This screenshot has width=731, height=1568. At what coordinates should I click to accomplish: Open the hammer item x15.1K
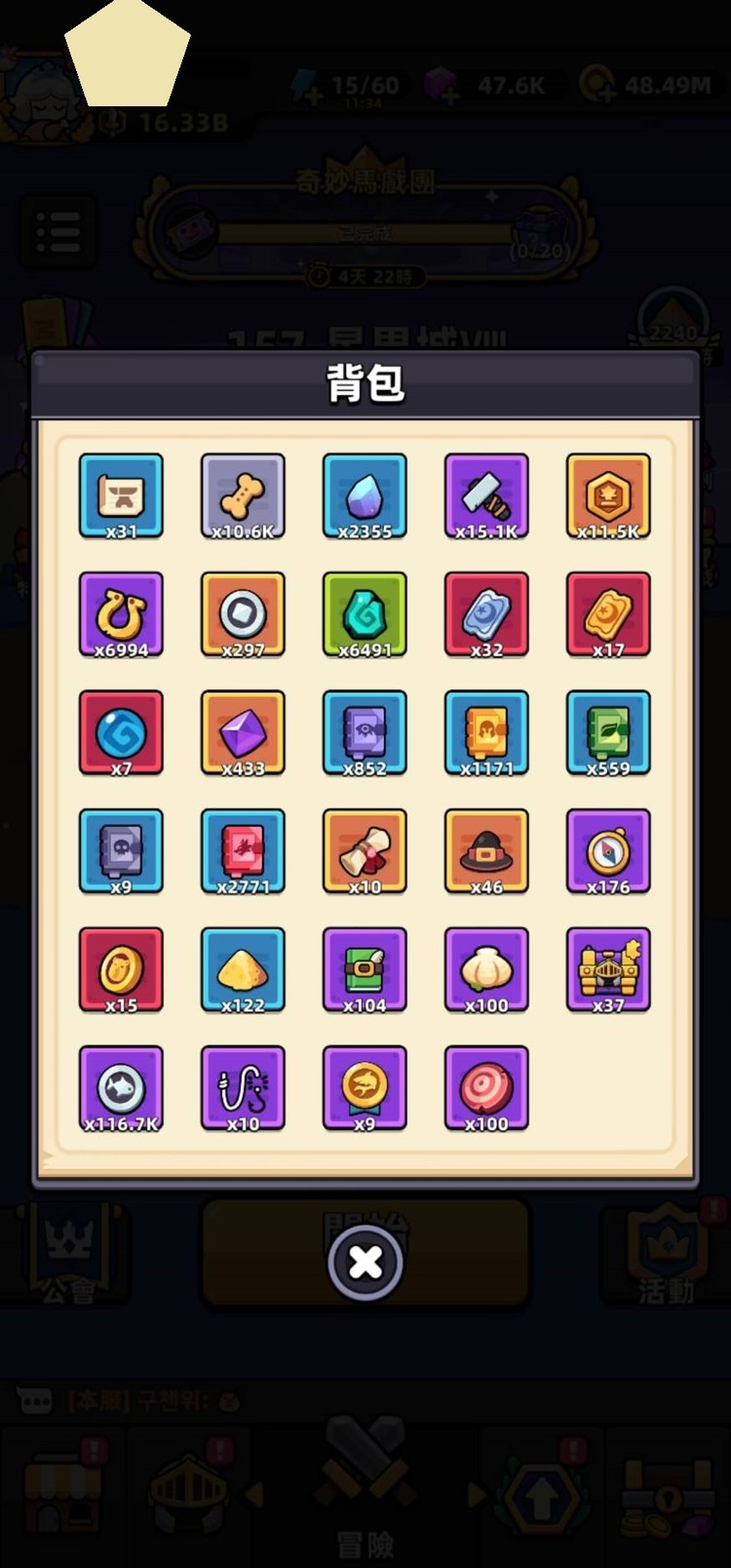point(486,496)
